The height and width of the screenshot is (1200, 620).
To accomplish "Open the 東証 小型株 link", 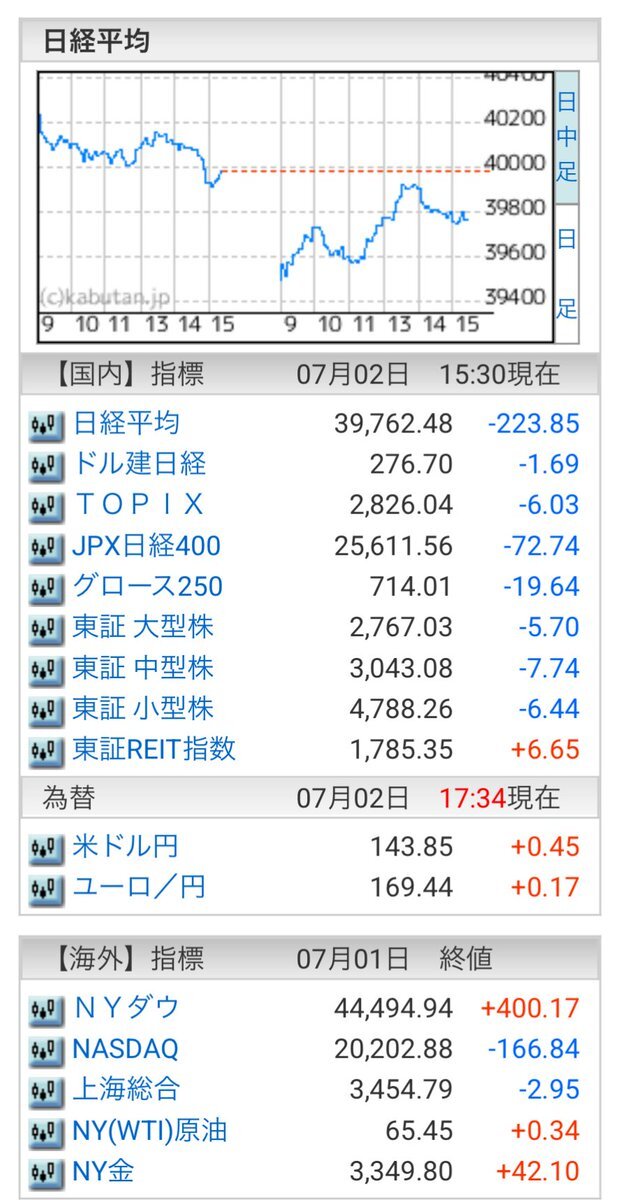I will click(x=143, y=709).
